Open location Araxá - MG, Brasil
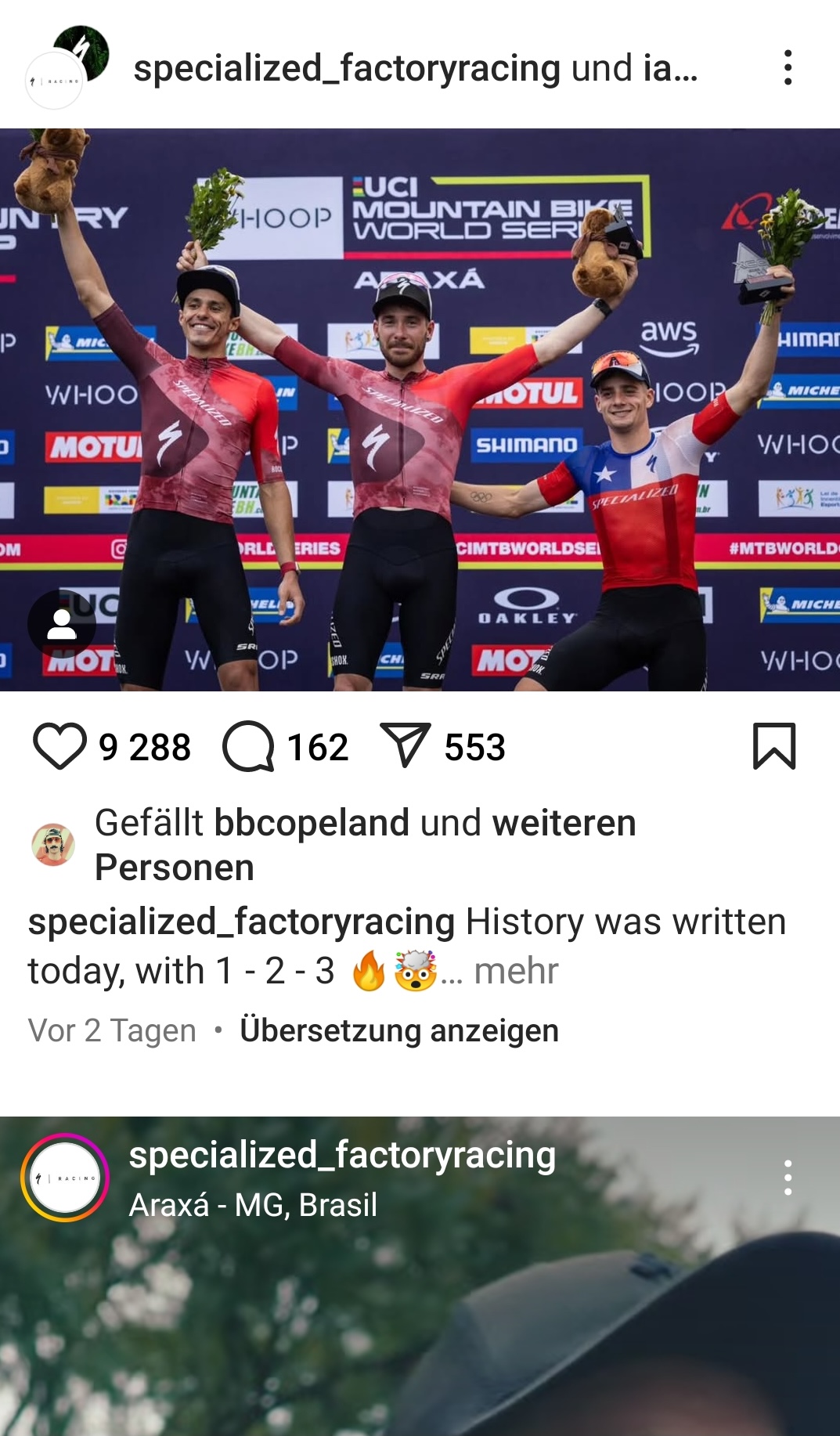The image size is (840, 1436). (253, 1205)
